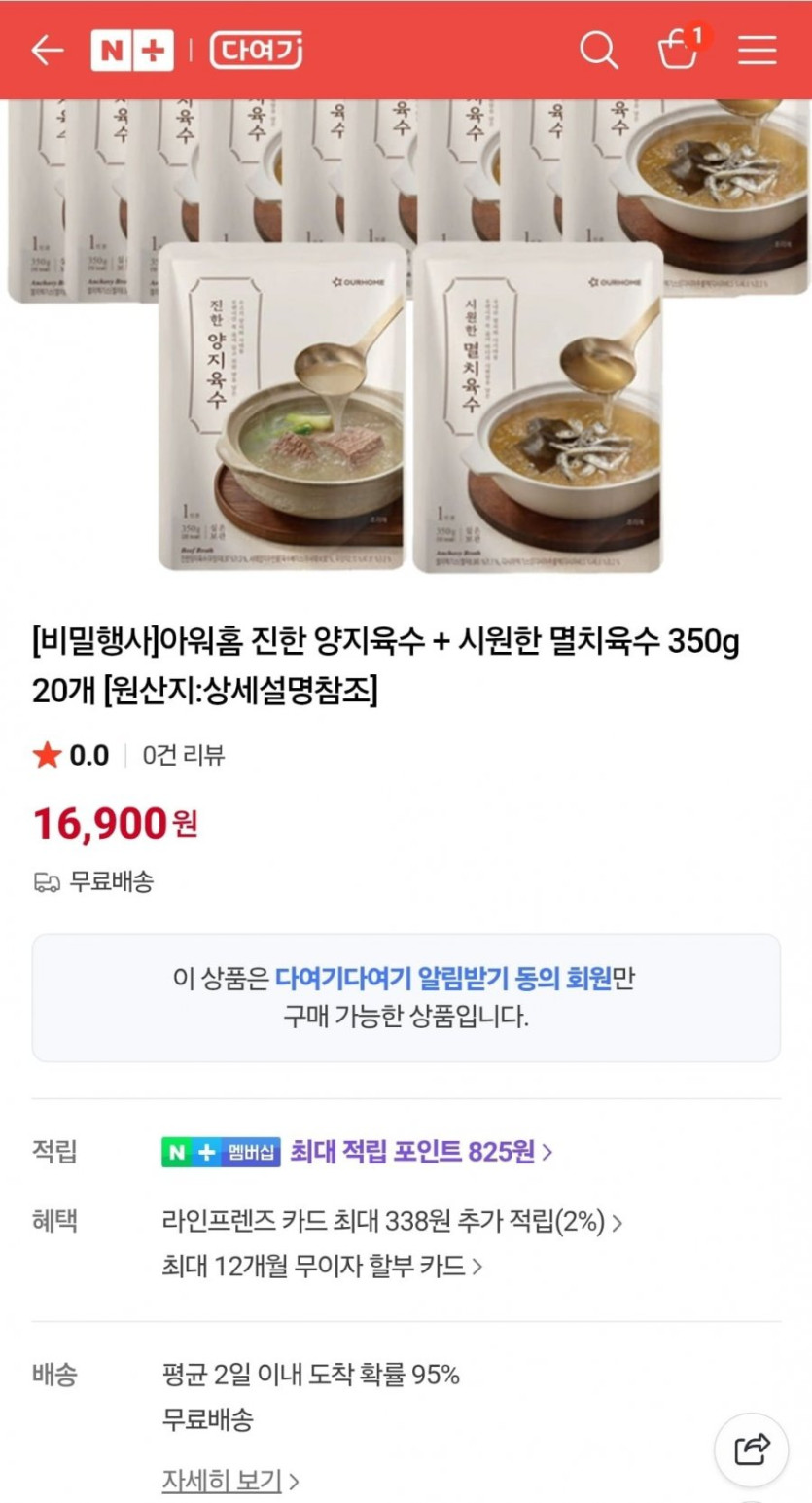Open the search icon

click(x=600, y=51)
